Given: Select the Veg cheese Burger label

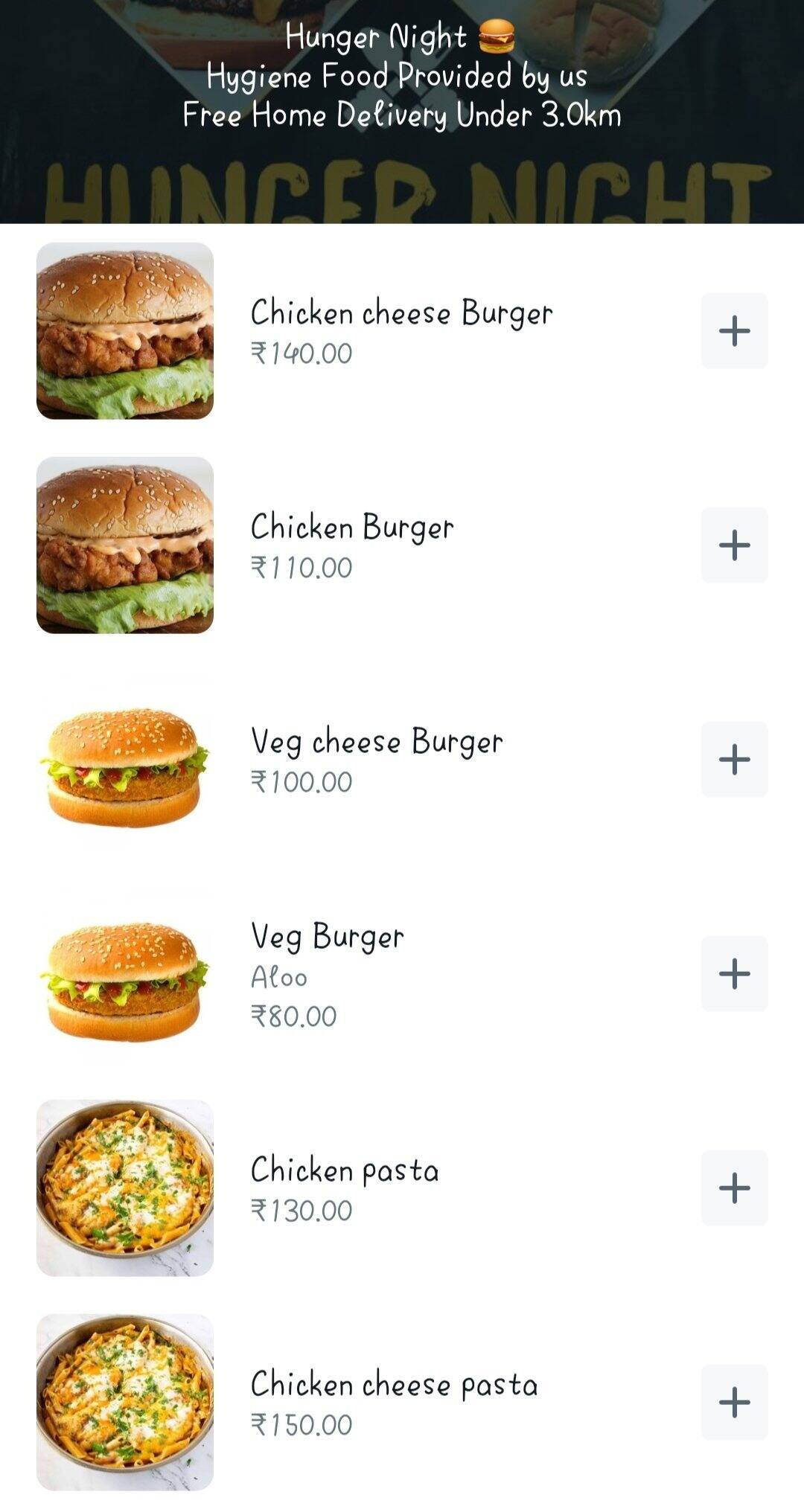Looking at the screenshot, I should [377, 741].
